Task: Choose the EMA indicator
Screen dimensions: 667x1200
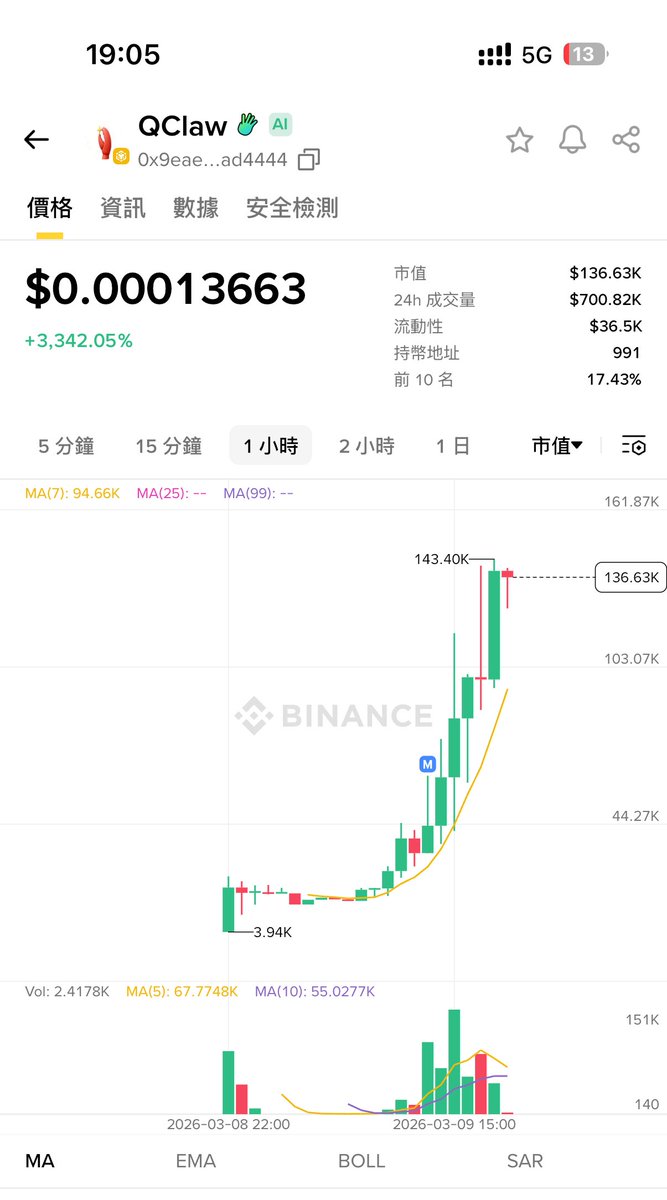Action: click(x=196, y=1161)
